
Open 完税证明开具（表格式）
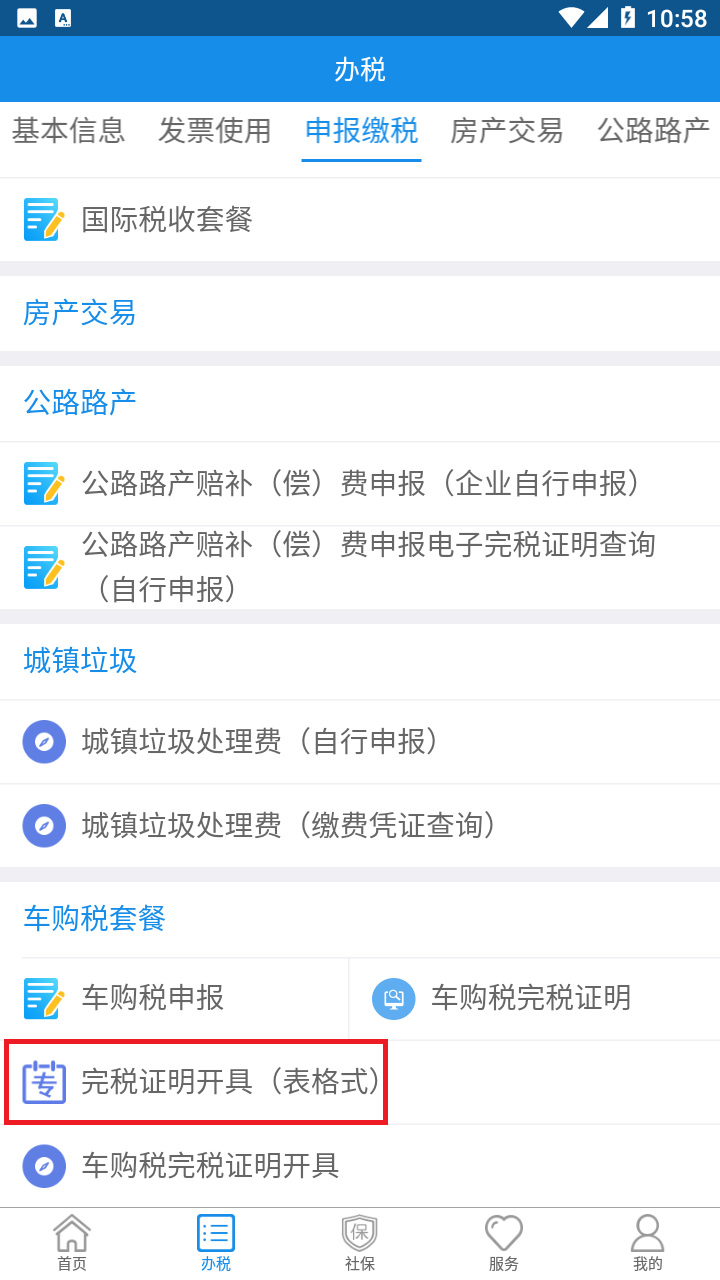click(196, 1082)
